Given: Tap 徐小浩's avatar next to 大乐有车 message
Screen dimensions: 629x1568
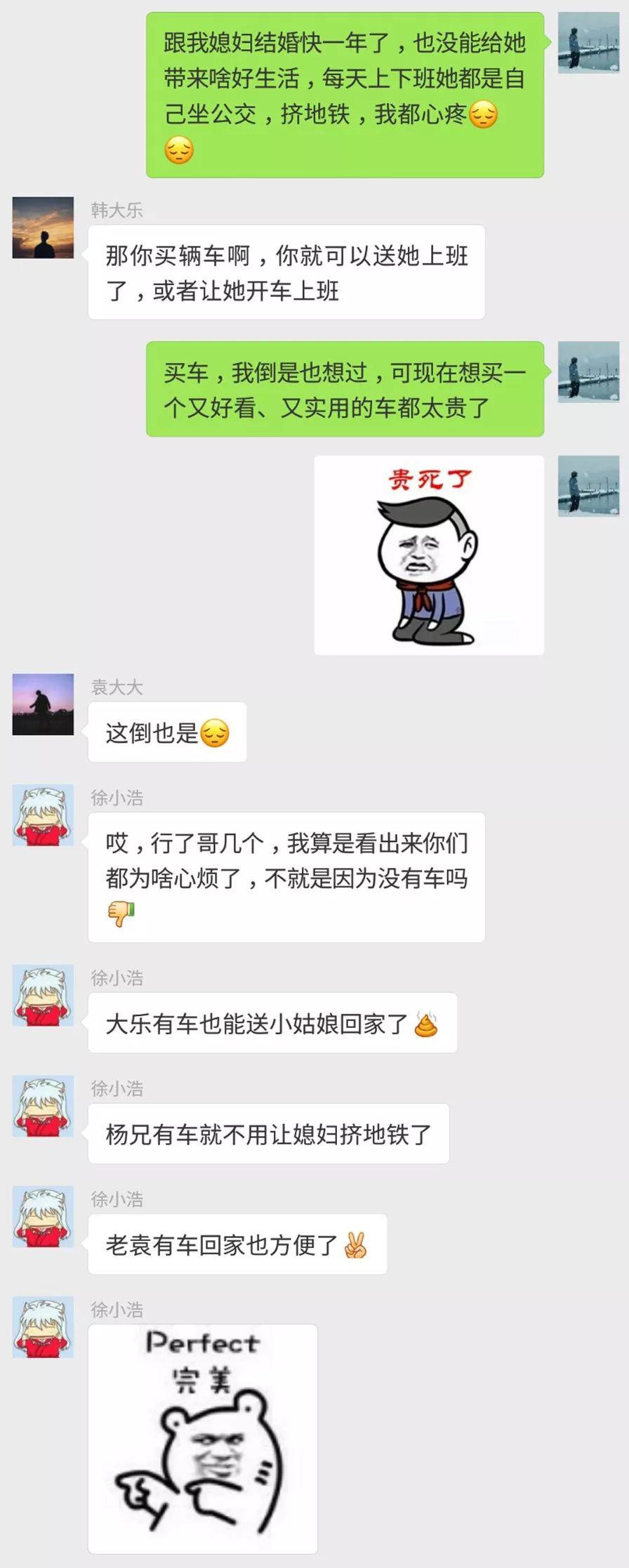Looking at the screenshot, I should [43, 995].
